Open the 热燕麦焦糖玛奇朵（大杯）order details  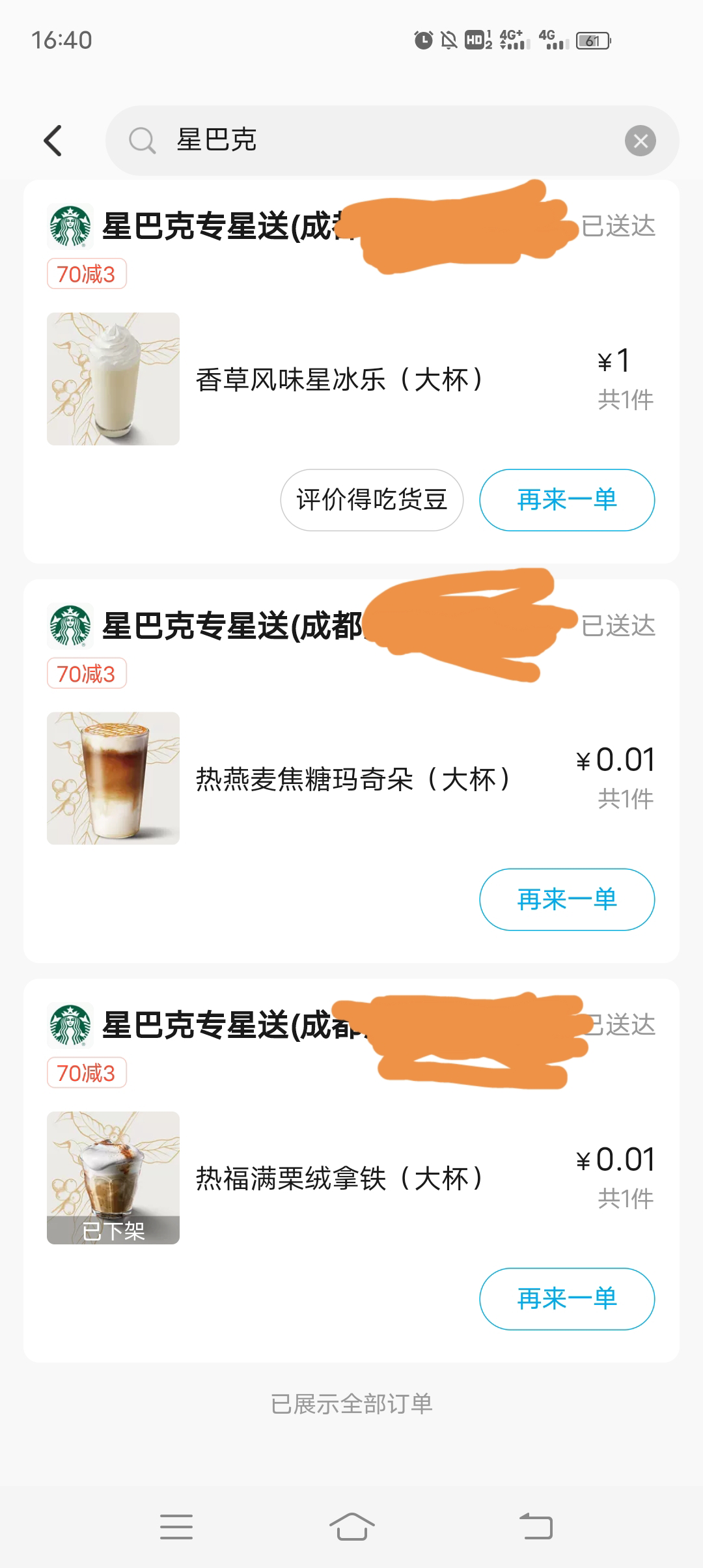tap(351, 779)
